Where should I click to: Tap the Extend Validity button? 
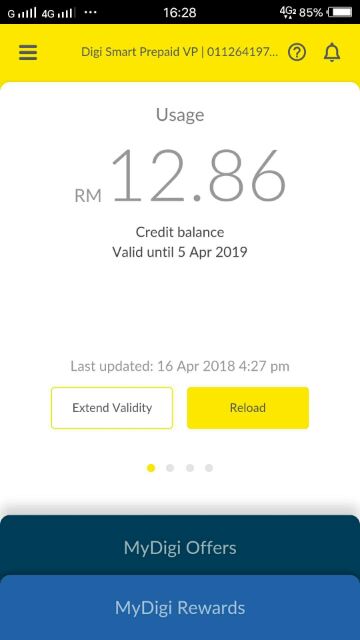[x=112, y=408]
